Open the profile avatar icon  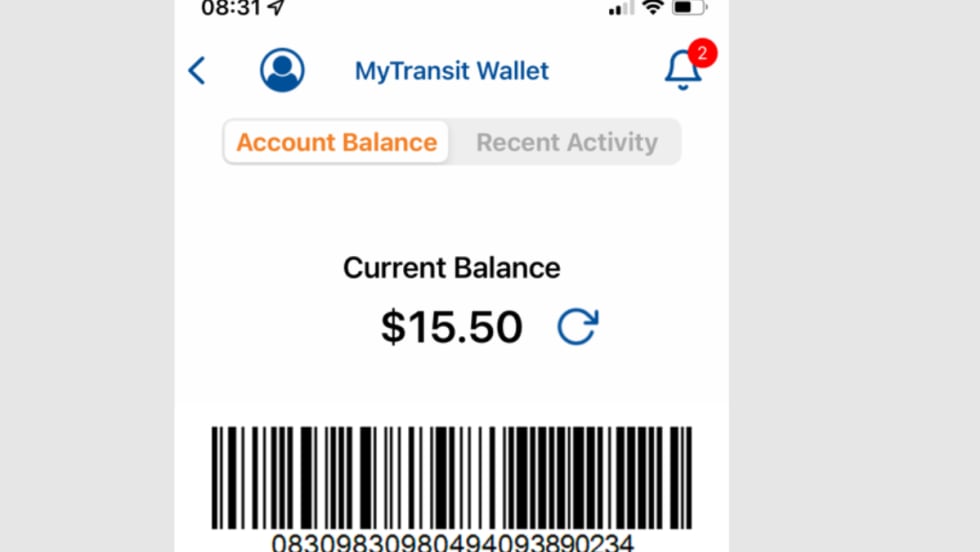pos(282,71)
